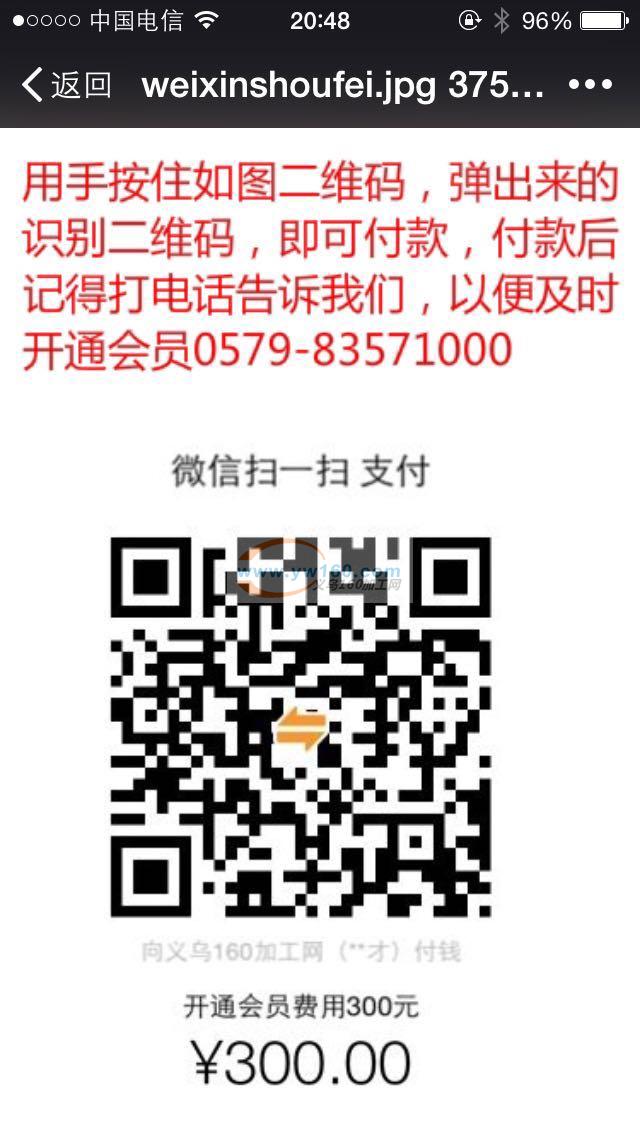This screenshot has height=1136, width=640.
Task: Go back with the 返回 button
Action: 66,85
